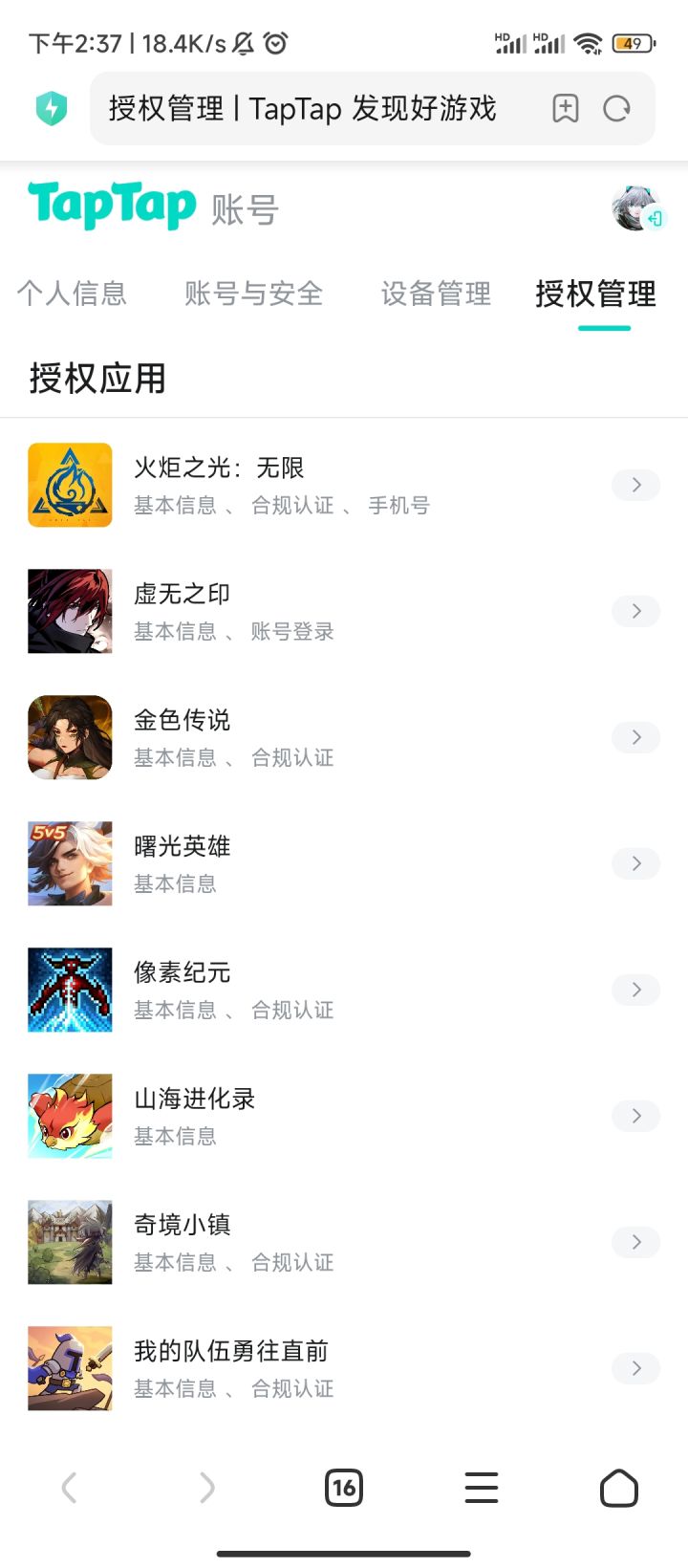688x1568 pixels.
Task: Go to the browser home page
Action: click(x=618, y=1488)
